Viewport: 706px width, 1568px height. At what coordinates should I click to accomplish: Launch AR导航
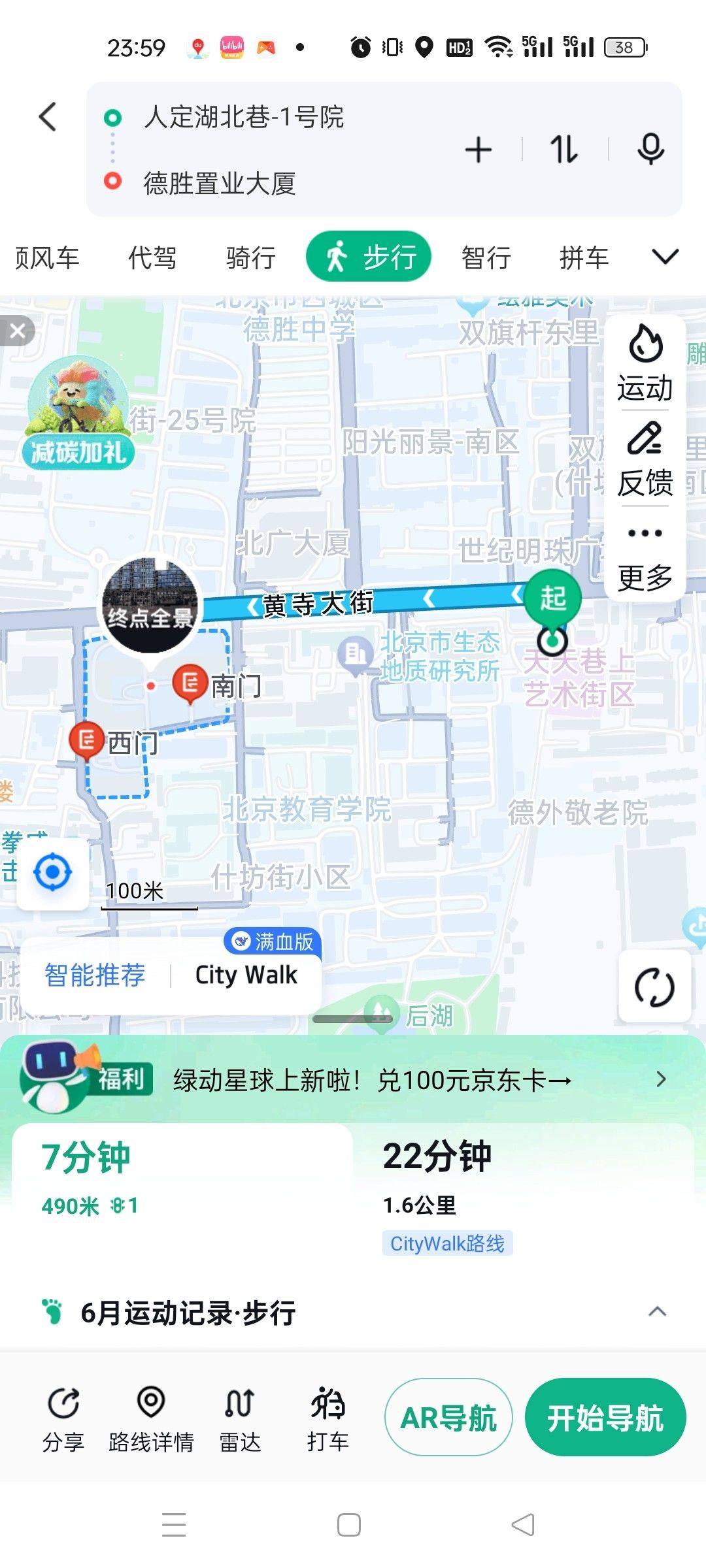click(x=448, y=1418)
